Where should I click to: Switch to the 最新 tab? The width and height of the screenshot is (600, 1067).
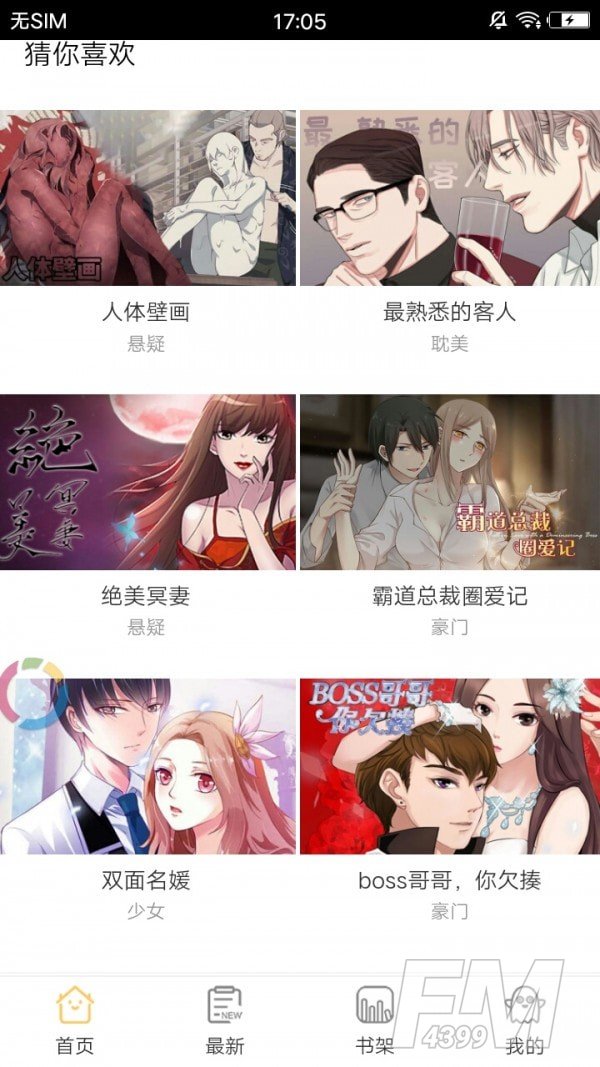pyautogui.click(x=225, y=1018)
